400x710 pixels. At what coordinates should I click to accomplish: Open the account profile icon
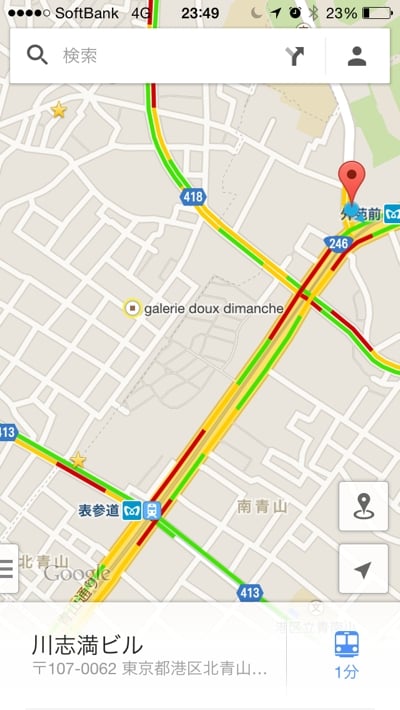[x=357, y=56]
